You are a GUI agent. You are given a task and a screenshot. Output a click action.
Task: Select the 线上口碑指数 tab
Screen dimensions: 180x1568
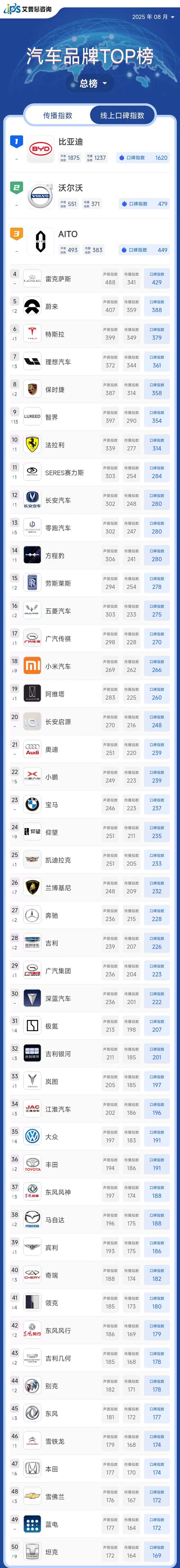pos(122,115)
